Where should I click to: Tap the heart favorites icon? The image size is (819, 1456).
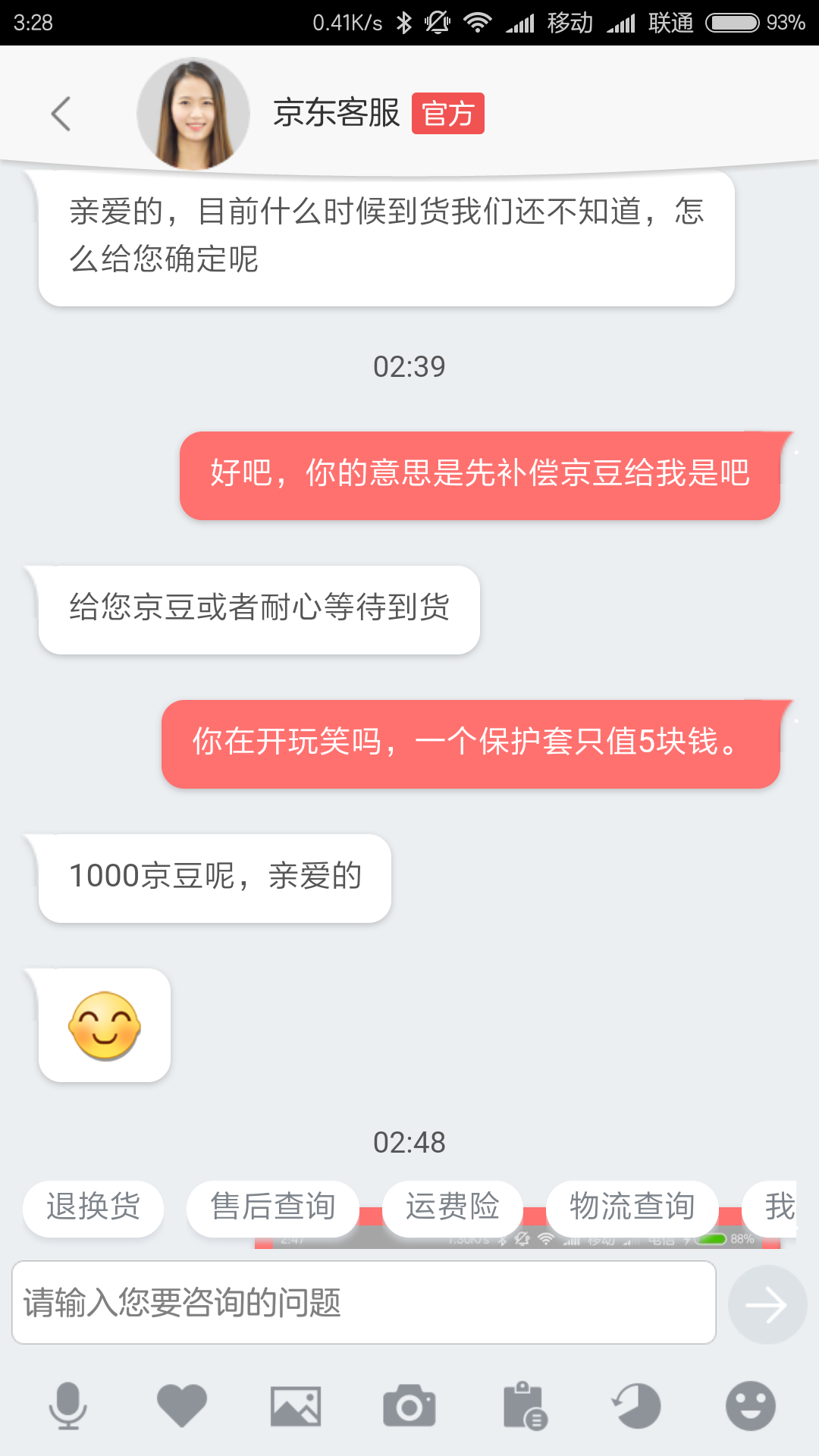(x=182, y=1404)
